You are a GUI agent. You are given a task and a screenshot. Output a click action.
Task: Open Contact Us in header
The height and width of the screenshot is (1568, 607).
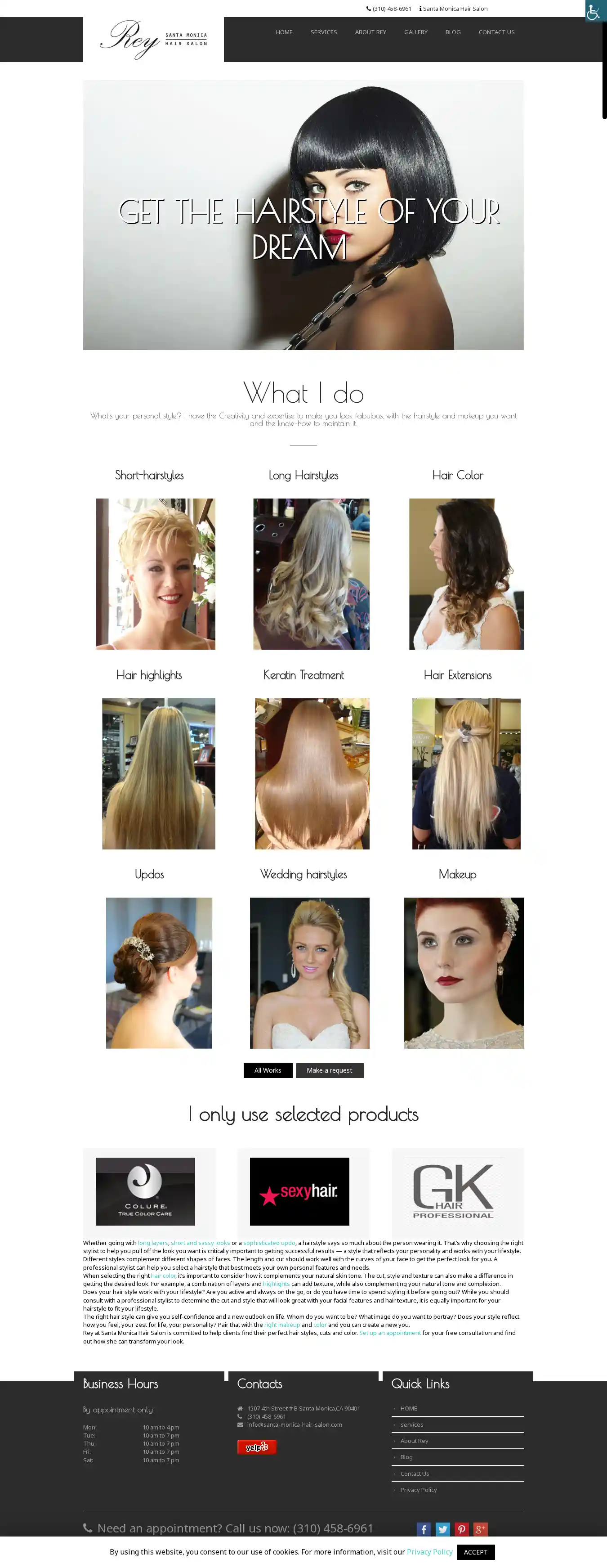tap(496, 32)
